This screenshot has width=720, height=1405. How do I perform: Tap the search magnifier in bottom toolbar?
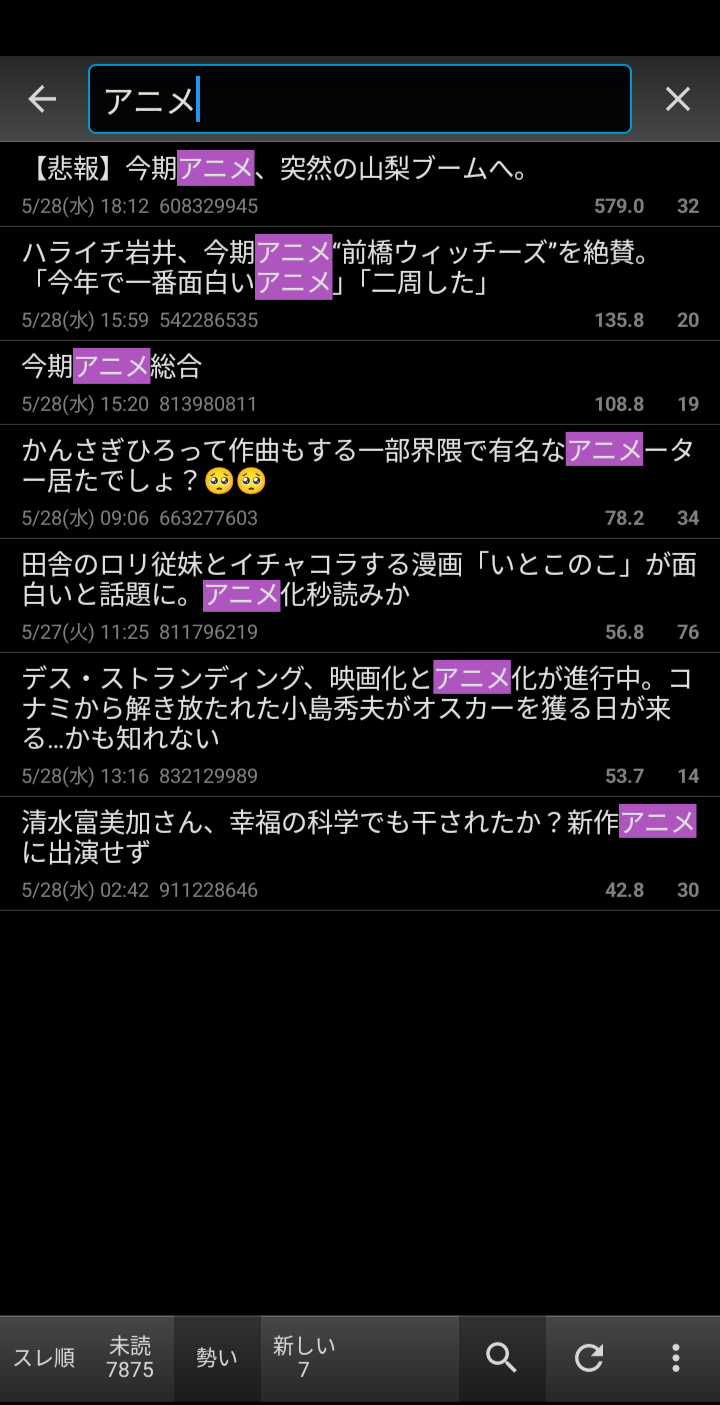[x=502, y=1358]
